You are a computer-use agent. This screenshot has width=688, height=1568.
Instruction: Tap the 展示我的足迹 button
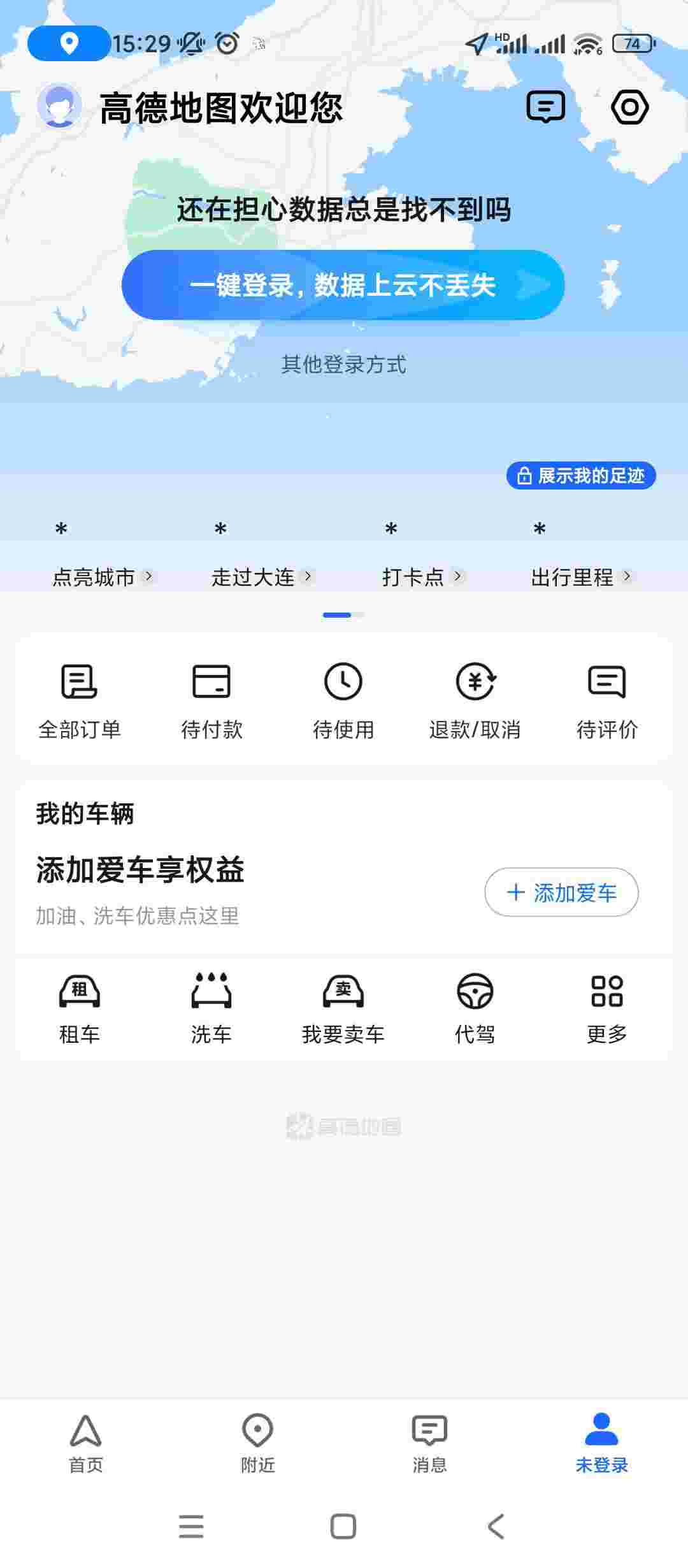pyautogui.click(x=581, y=475)
